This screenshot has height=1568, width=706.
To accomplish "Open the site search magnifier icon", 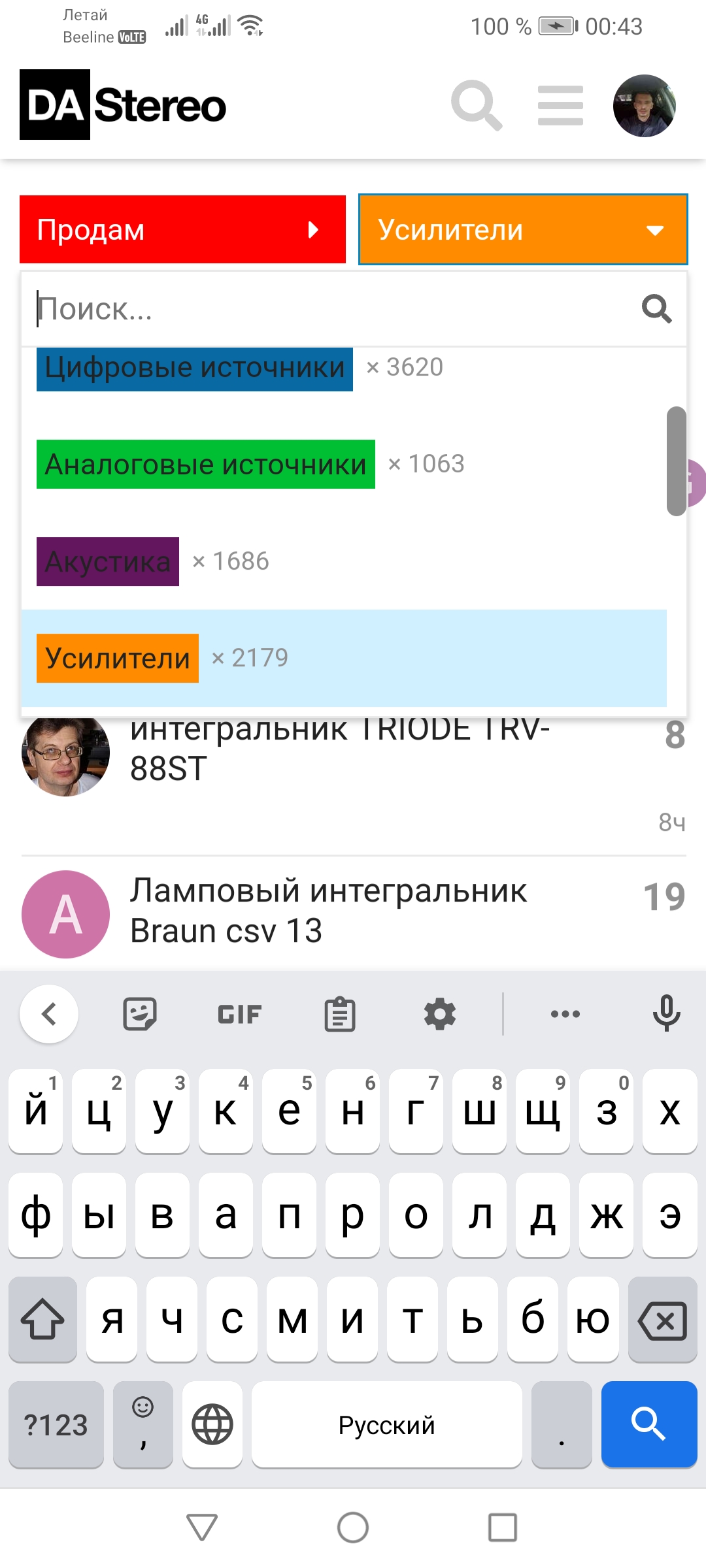I will (477, 105).
